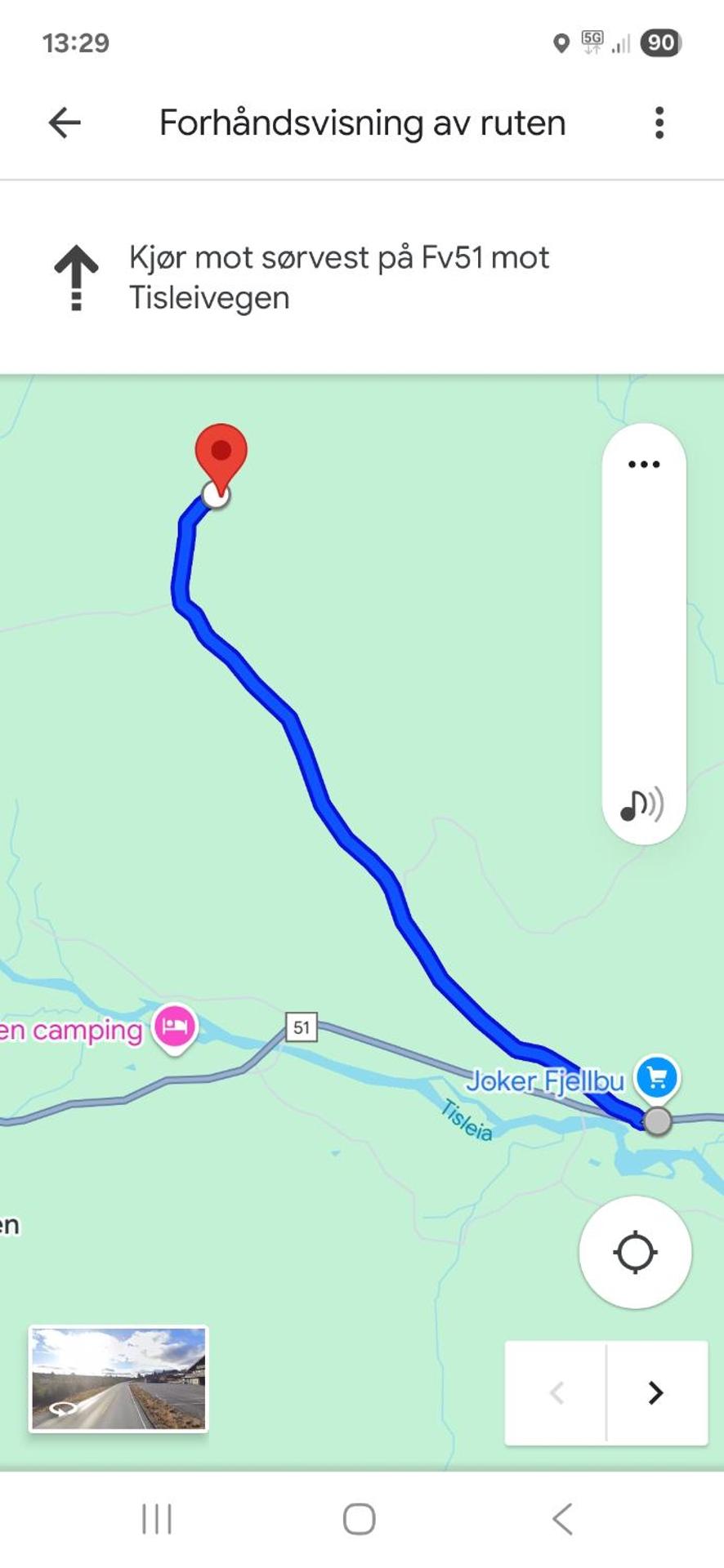Image resolution: width=724 pixels, height=1568 pixels.
Task: Open recent apps from the navigation bar
Action: tap(156, 1519)
